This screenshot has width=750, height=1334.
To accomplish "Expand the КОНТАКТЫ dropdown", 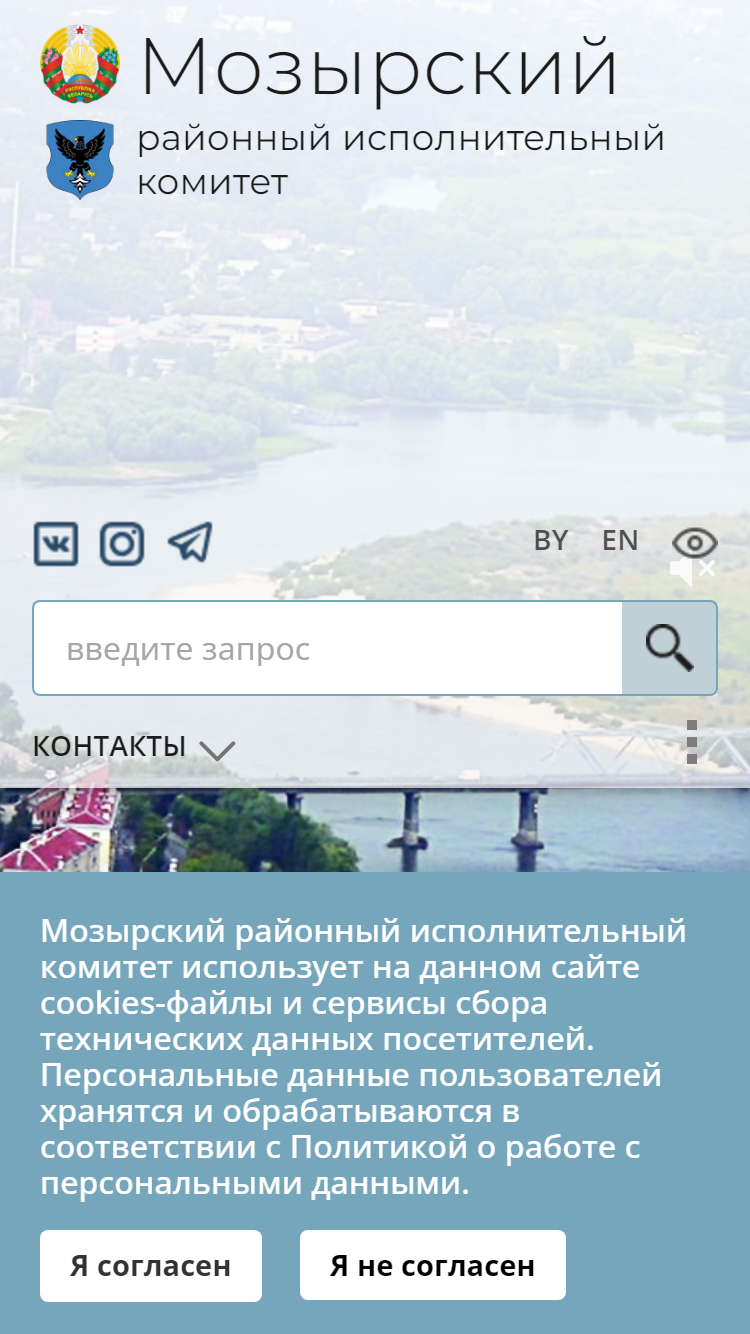I will click(134, 747).
